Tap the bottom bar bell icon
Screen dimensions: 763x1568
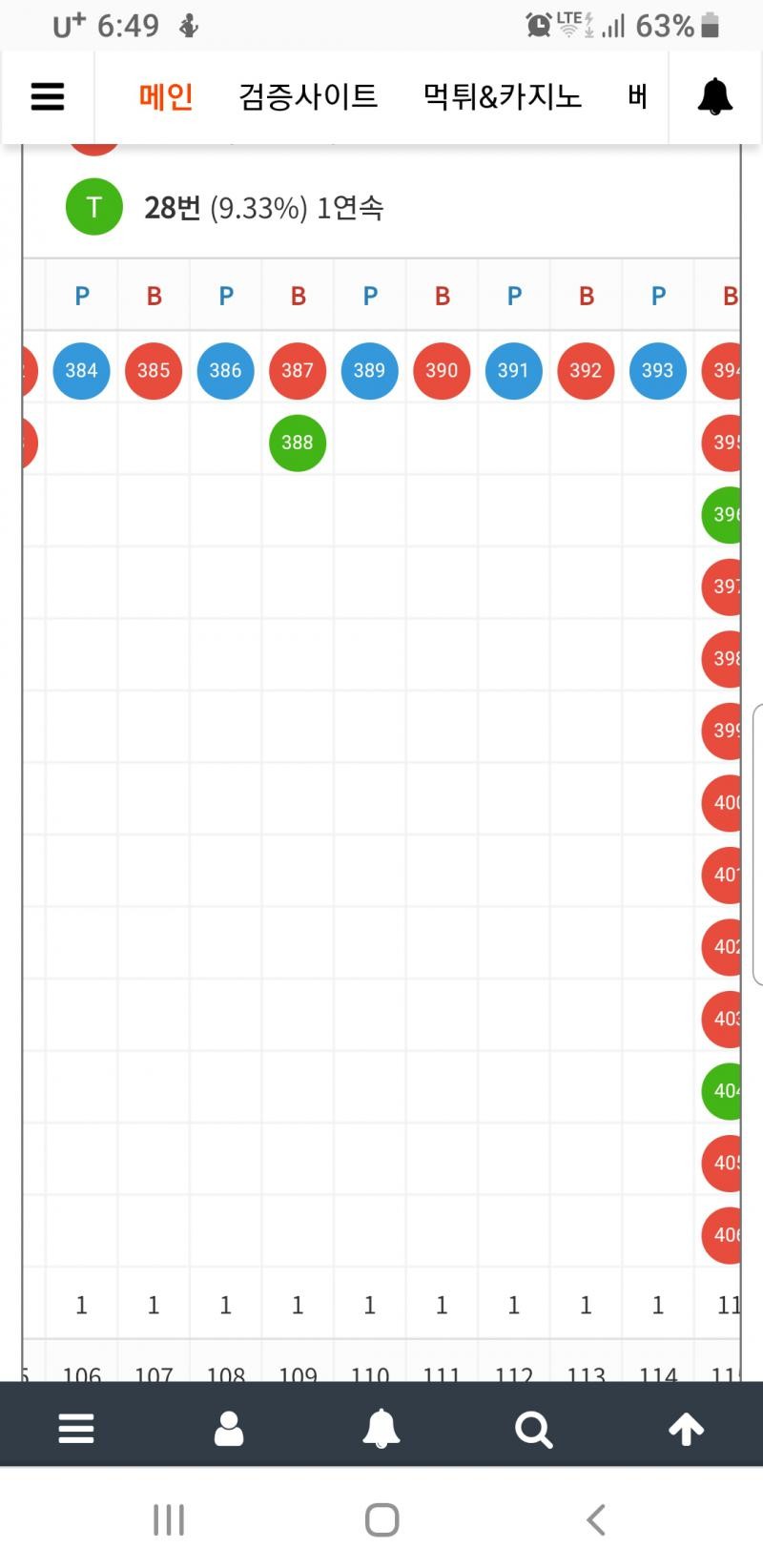point(381,1429)
